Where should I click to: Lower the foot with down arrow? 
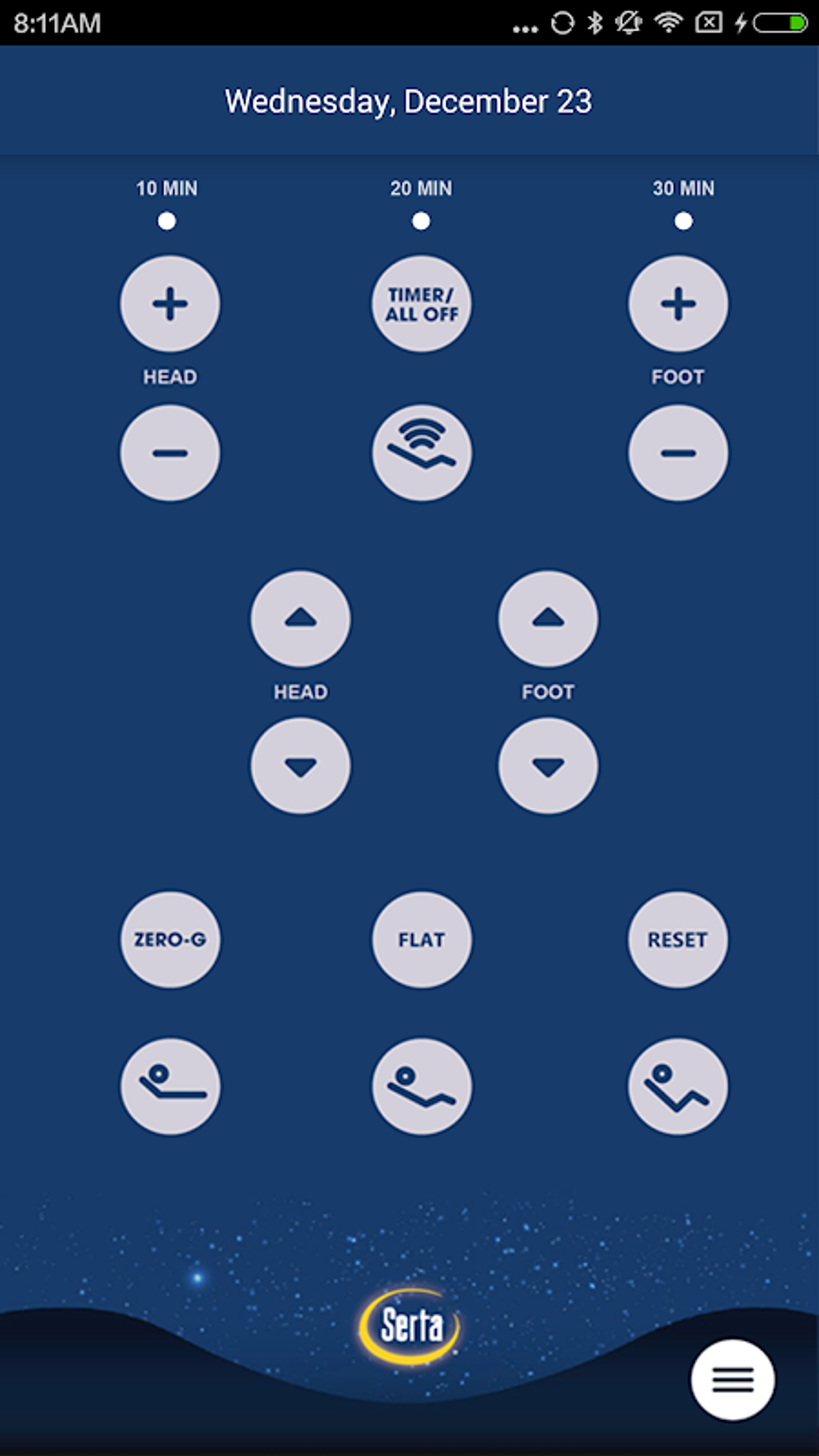tap(548, 766)
